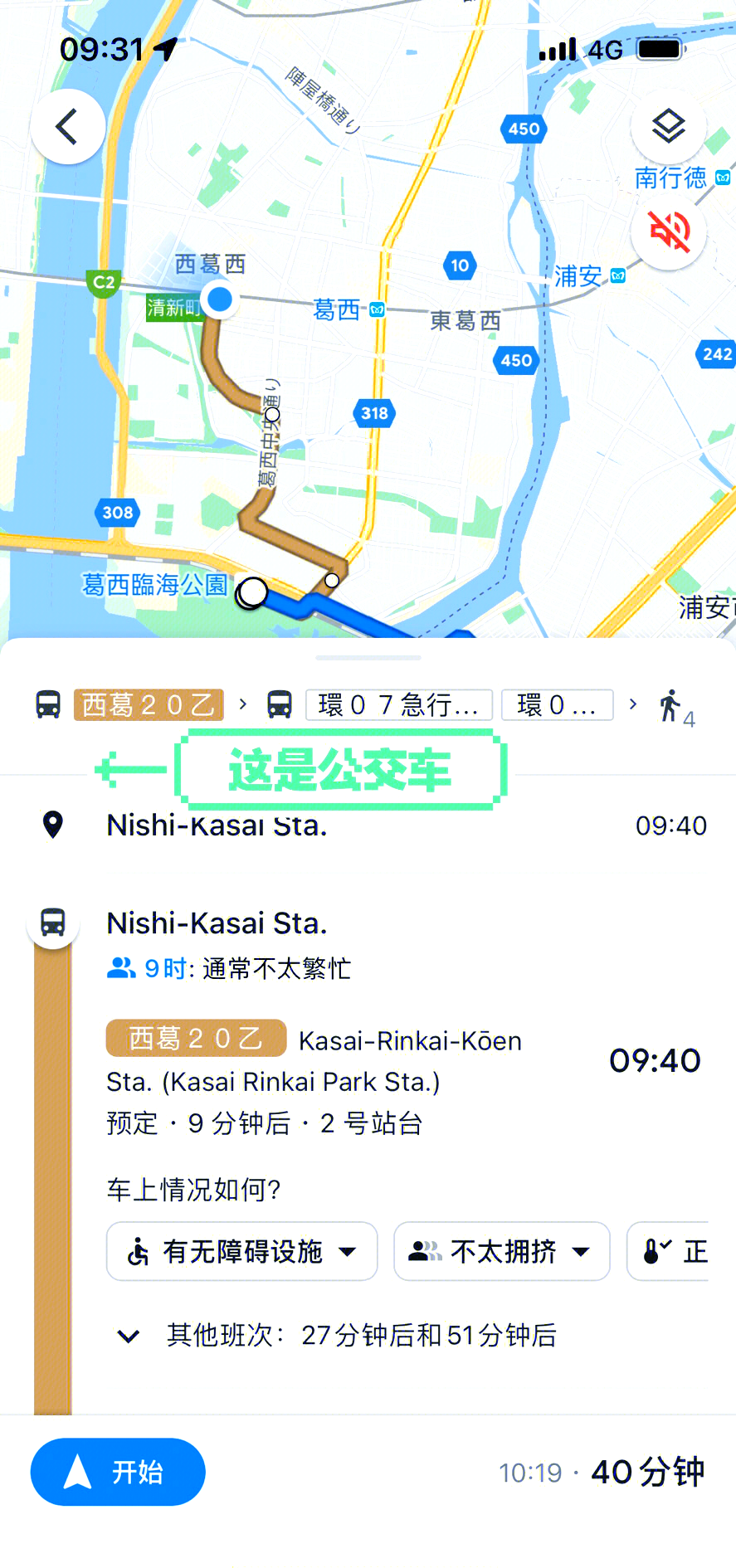Open the 不太拥挤 crowding dropdown

(501, 1251)
